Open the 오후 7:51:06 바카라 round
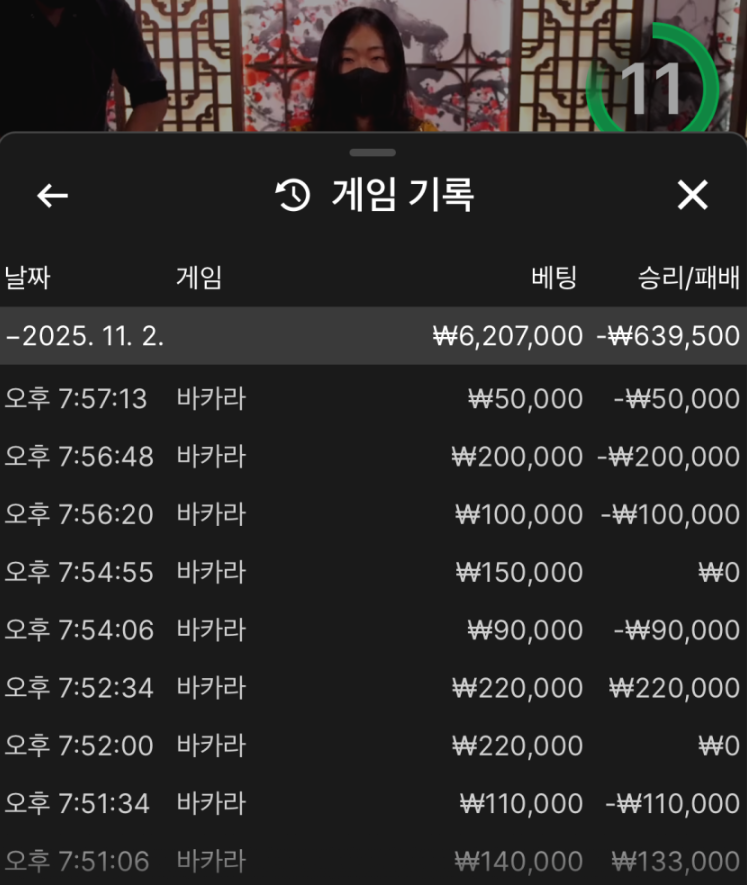Screen dimensions: 747x885 (x=373, y=860)
